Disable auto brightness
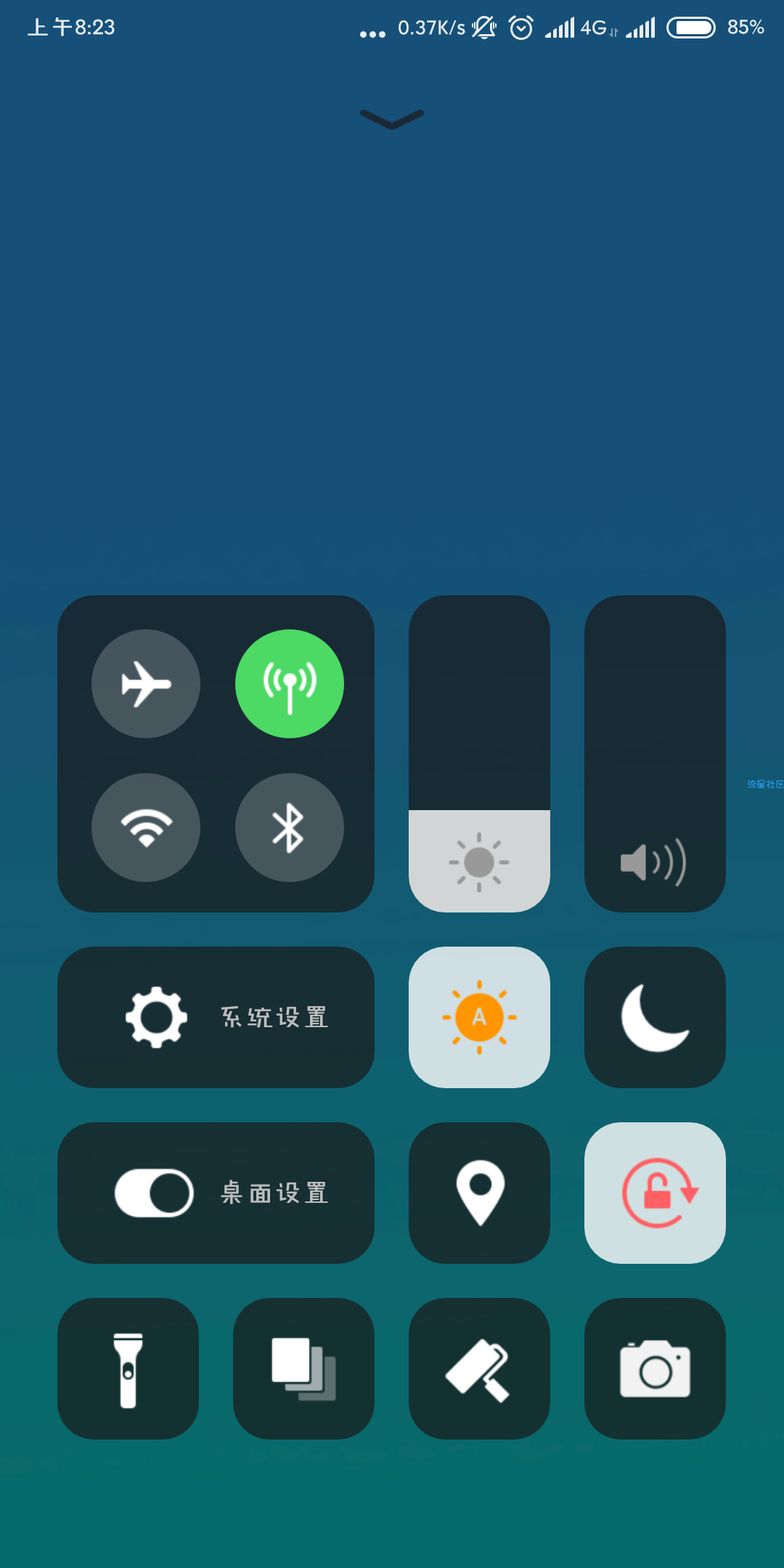This screenshot has height=1568, width=784. coord(479,1017)
